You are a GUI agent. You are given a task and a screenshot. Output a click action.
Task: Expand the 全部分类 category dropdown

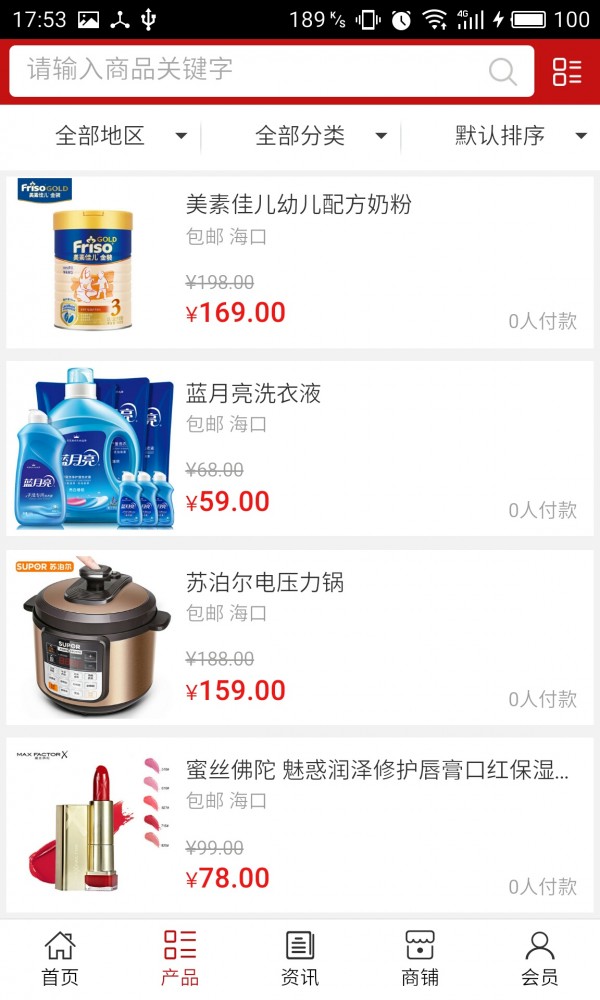320,136
